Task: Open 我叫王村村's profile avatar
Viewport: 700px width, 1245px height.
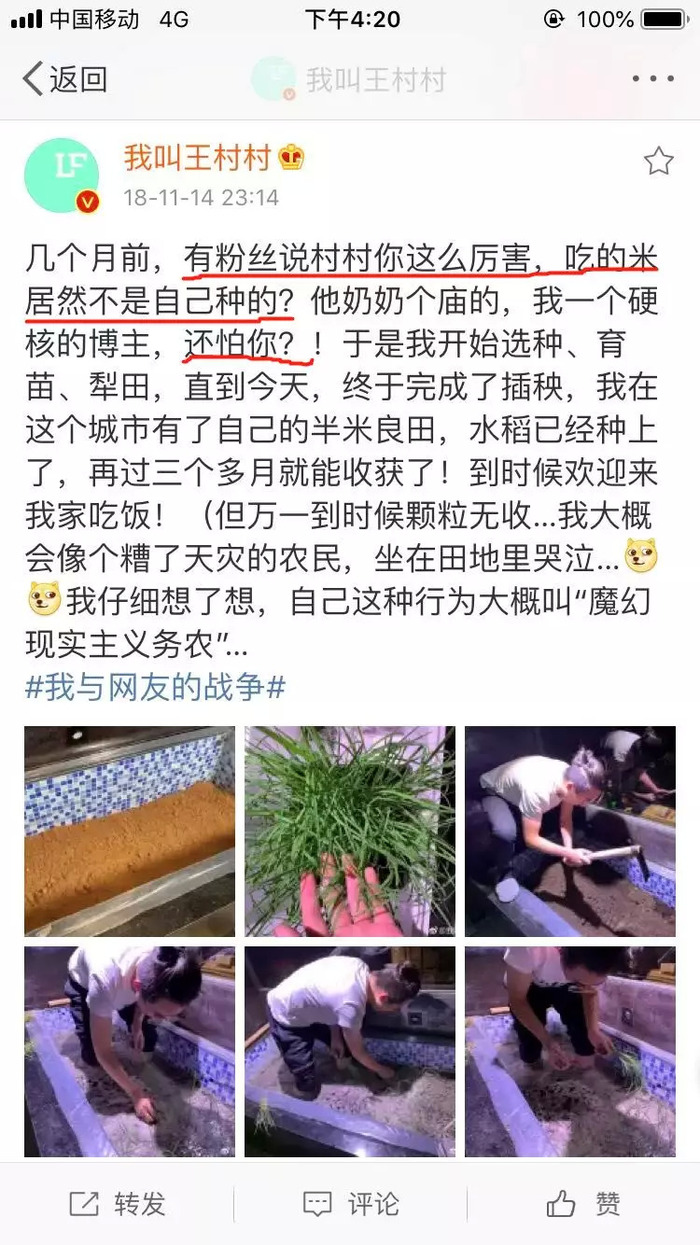Action: tap(62, 175)
